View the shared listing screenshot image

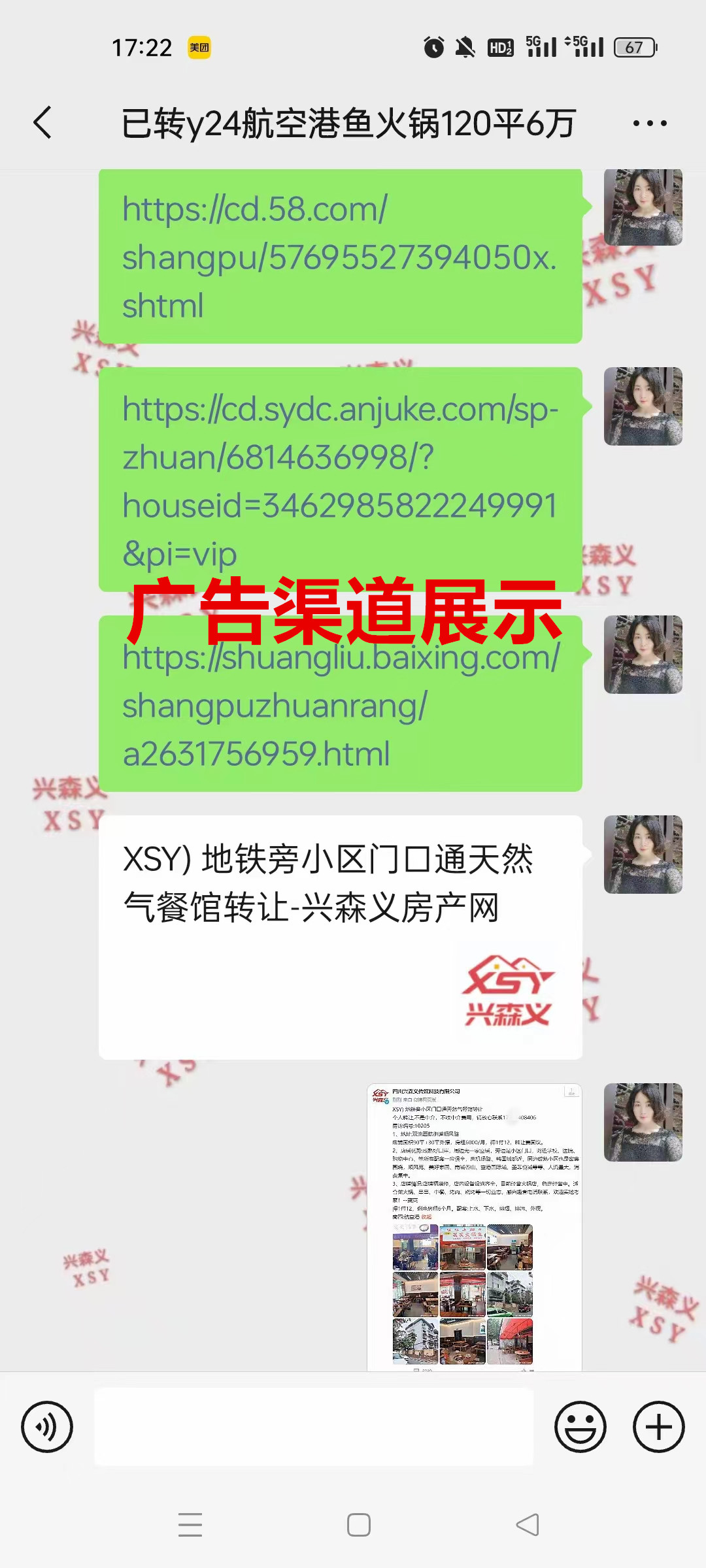[474, 1227]
